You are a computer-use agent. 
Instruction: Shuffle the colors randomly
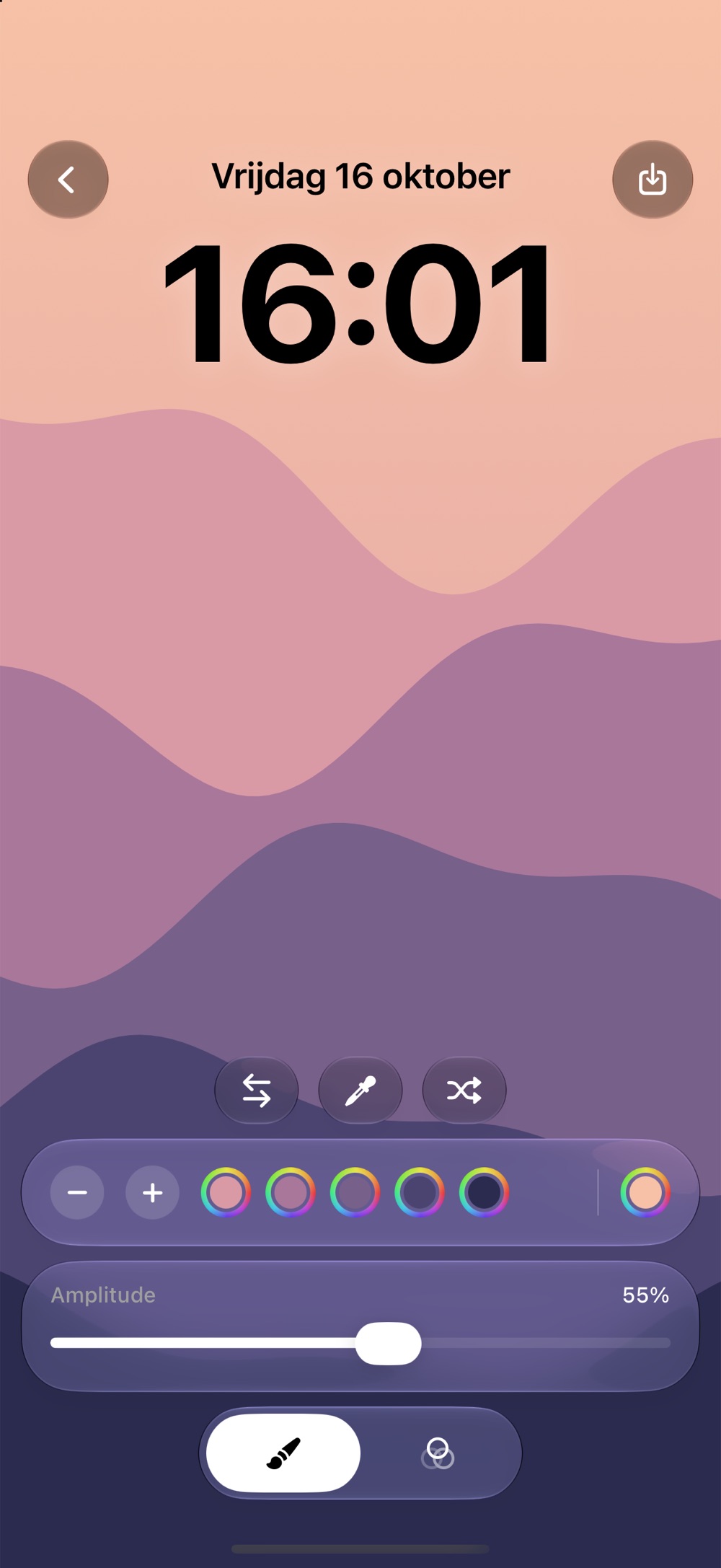pyautogui.click(x=464, y=1090)
